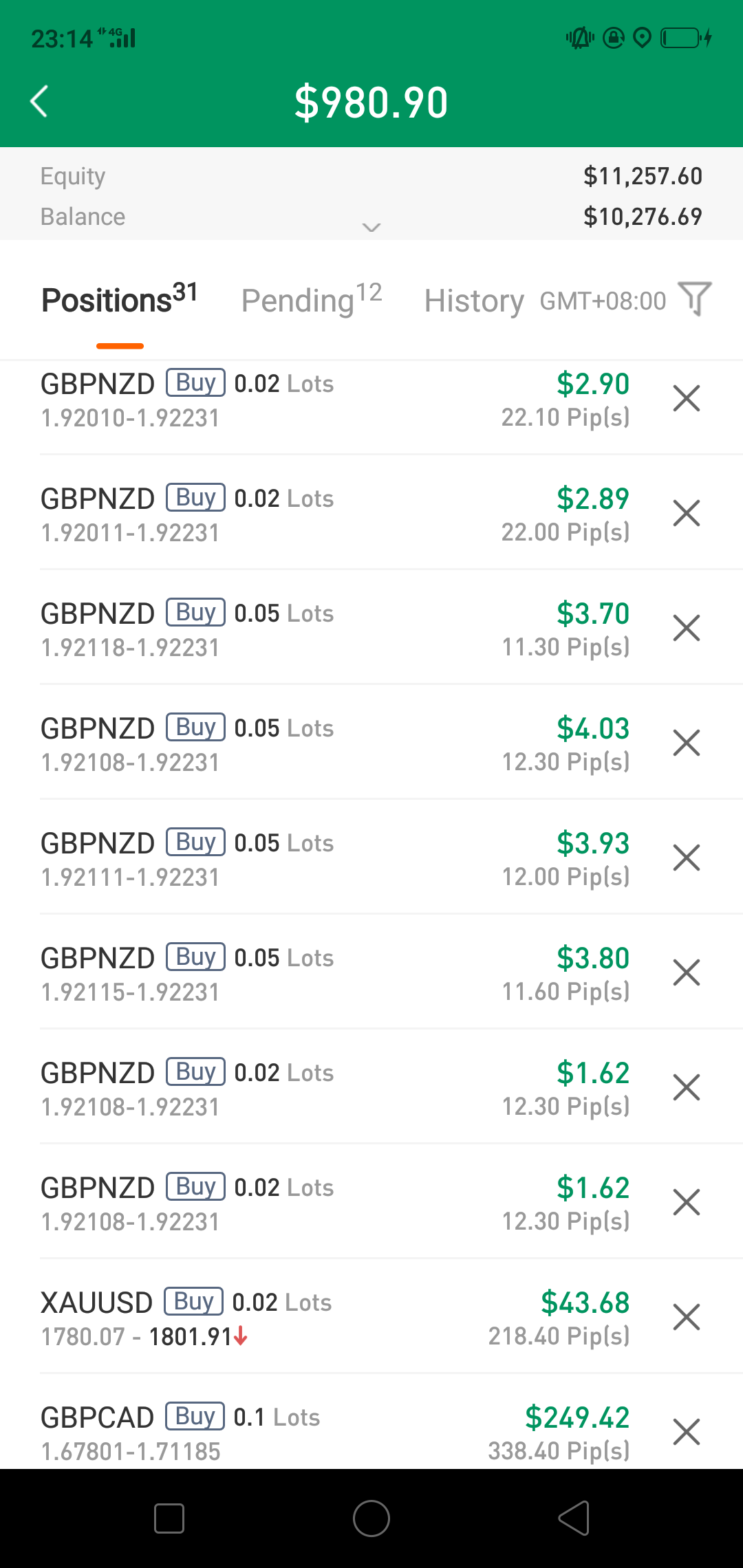Close the GBPNZD position with $2.90 profit
The width and height of the screenshot is (743, 1568).
pos(687,399)
